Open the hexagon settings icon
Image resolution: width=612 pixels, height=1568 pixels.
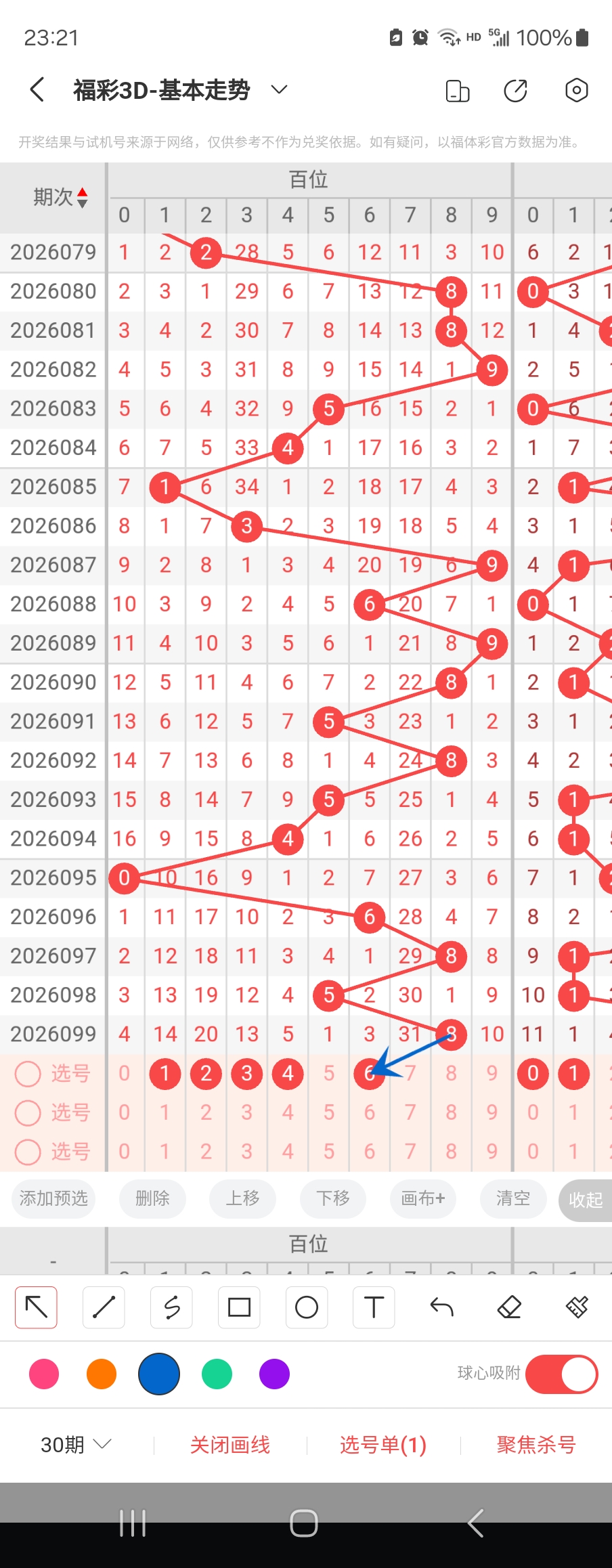[x=576, y=90]
